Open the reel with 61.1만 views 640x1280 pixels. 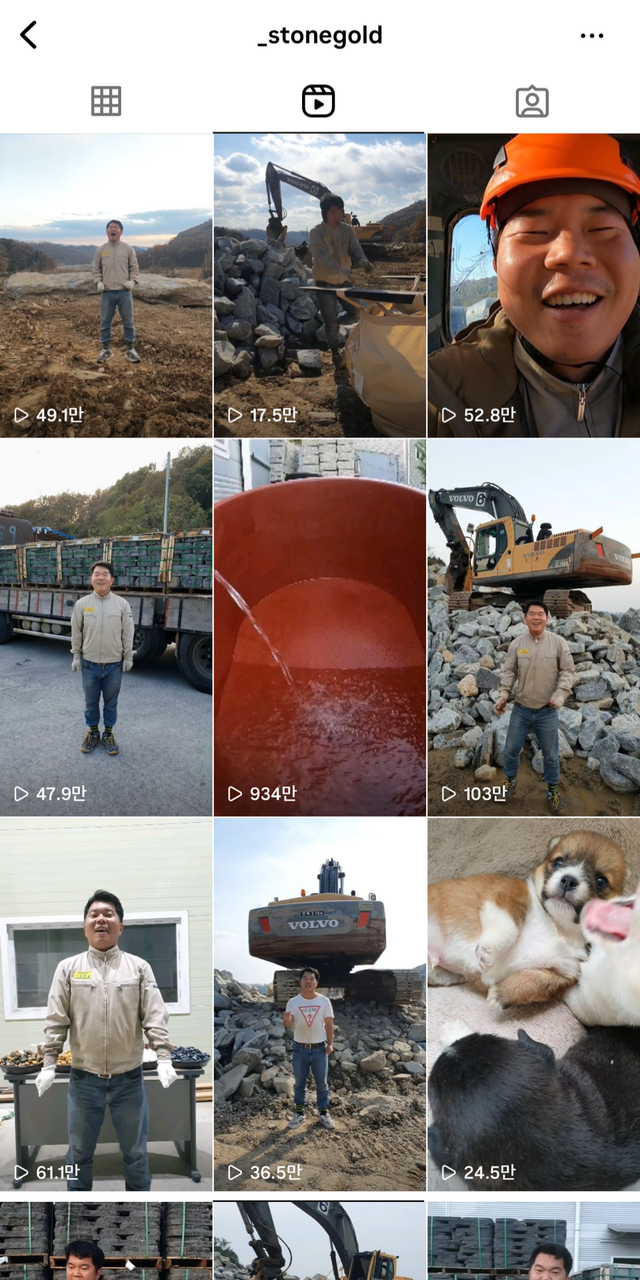pyautogui.click(x=106, y=1005)
